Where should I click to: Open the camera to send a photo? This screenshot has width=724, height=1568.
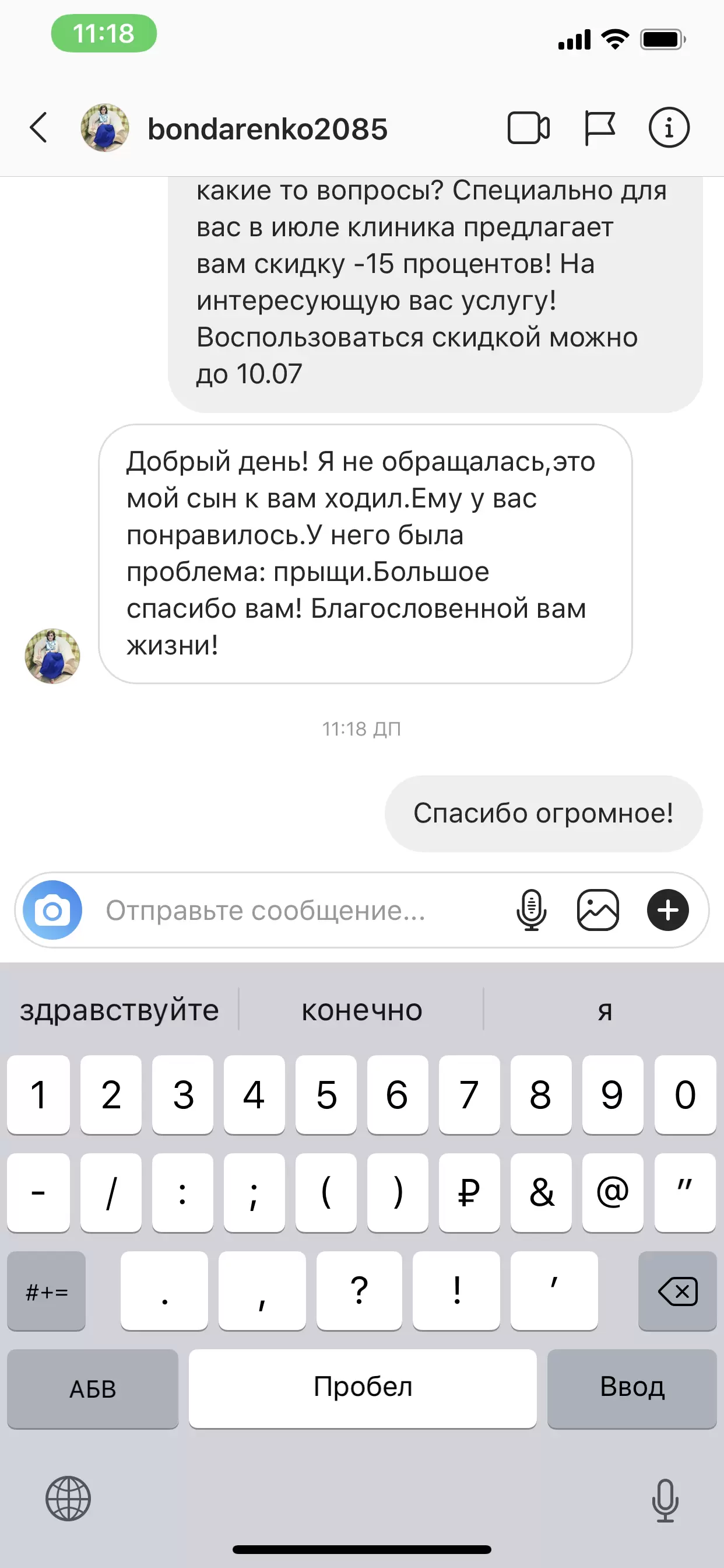coord(52,910)
